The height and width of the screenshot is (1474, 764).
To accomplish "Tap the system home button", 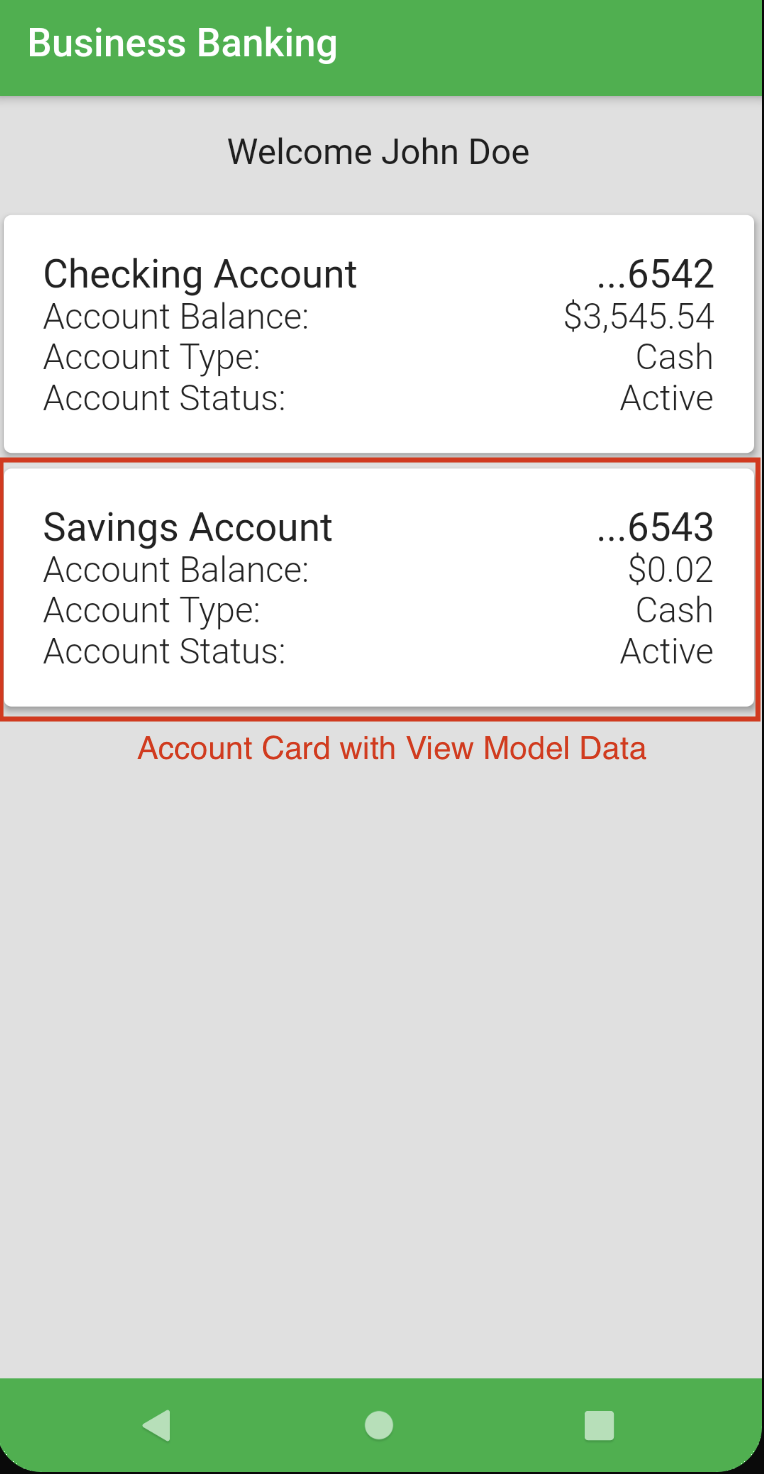I will [x=379, y=1425].
